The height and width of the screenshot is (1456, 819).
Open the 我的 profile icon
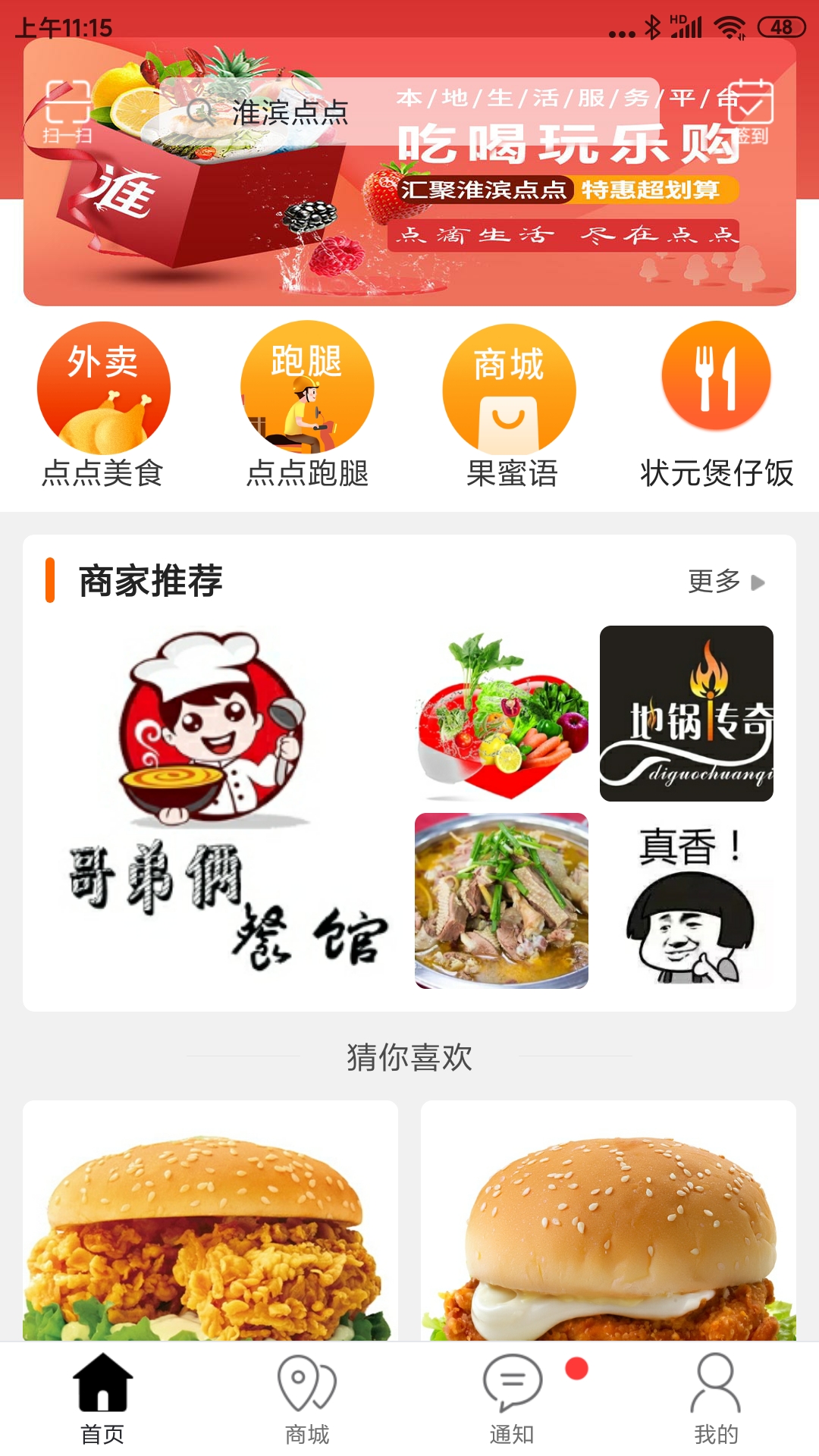717,1382
